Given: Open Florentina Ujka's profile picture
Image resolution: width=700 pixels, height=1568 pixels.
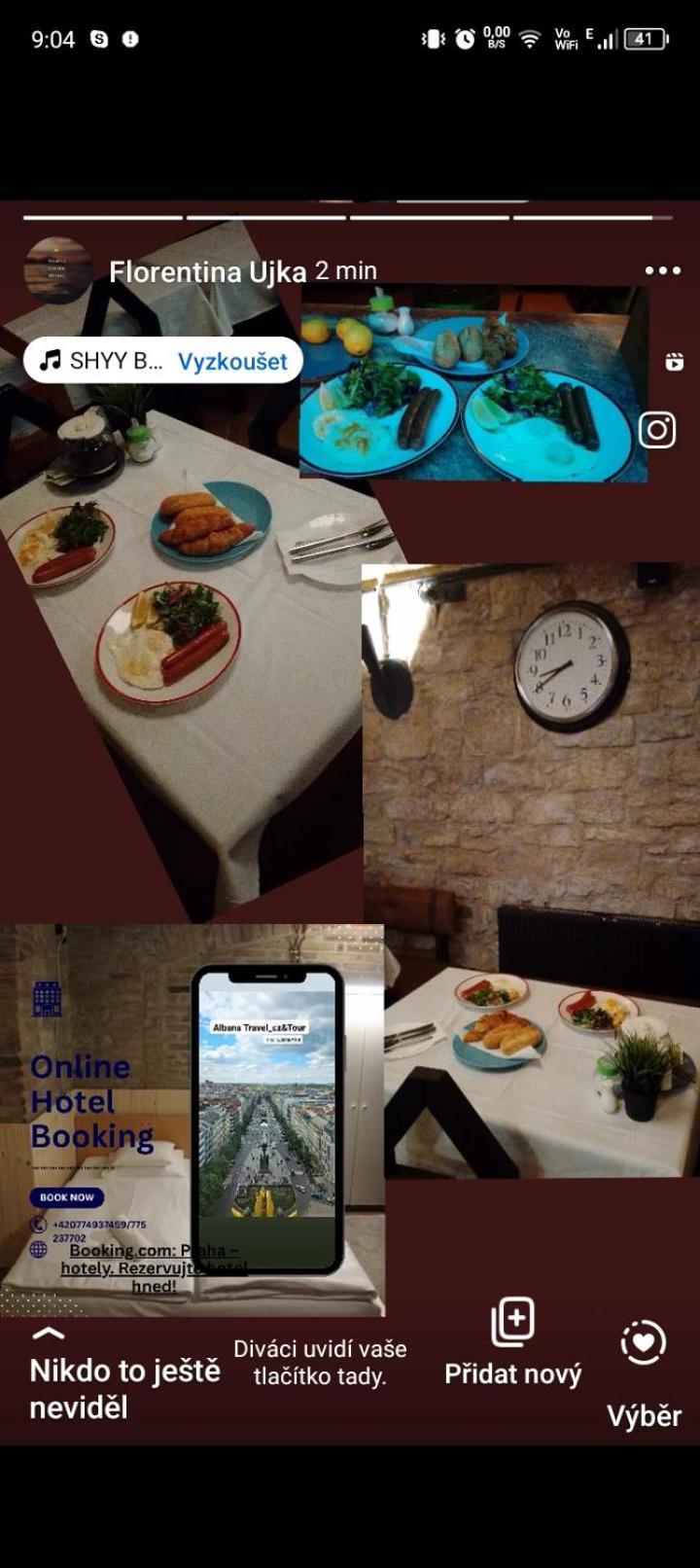Looking at the screenshot, I should [58, 269].
